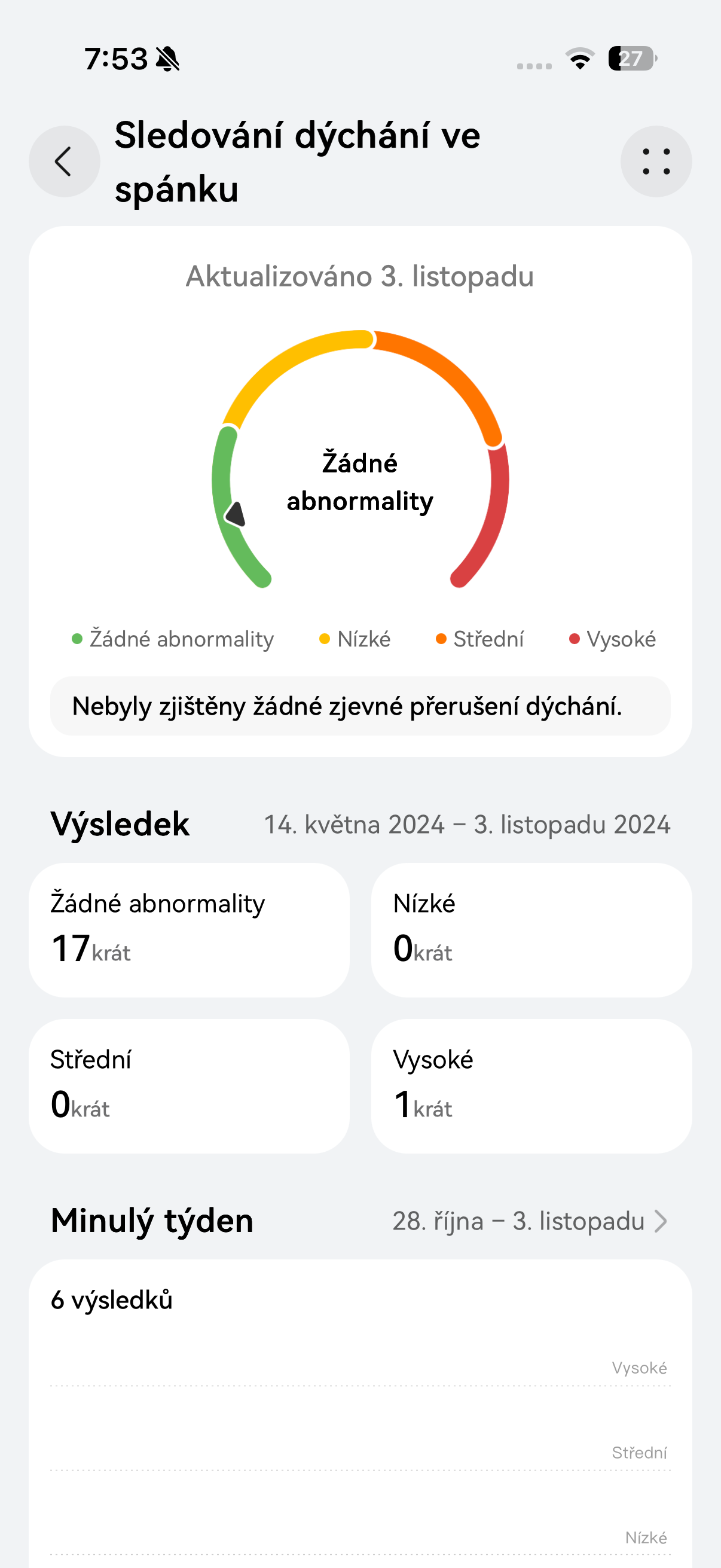Viewport: 721px width, 1568px height.
Task: Open last week's results for 28. října – 3. listopadu
Action: click(529, 1221)
